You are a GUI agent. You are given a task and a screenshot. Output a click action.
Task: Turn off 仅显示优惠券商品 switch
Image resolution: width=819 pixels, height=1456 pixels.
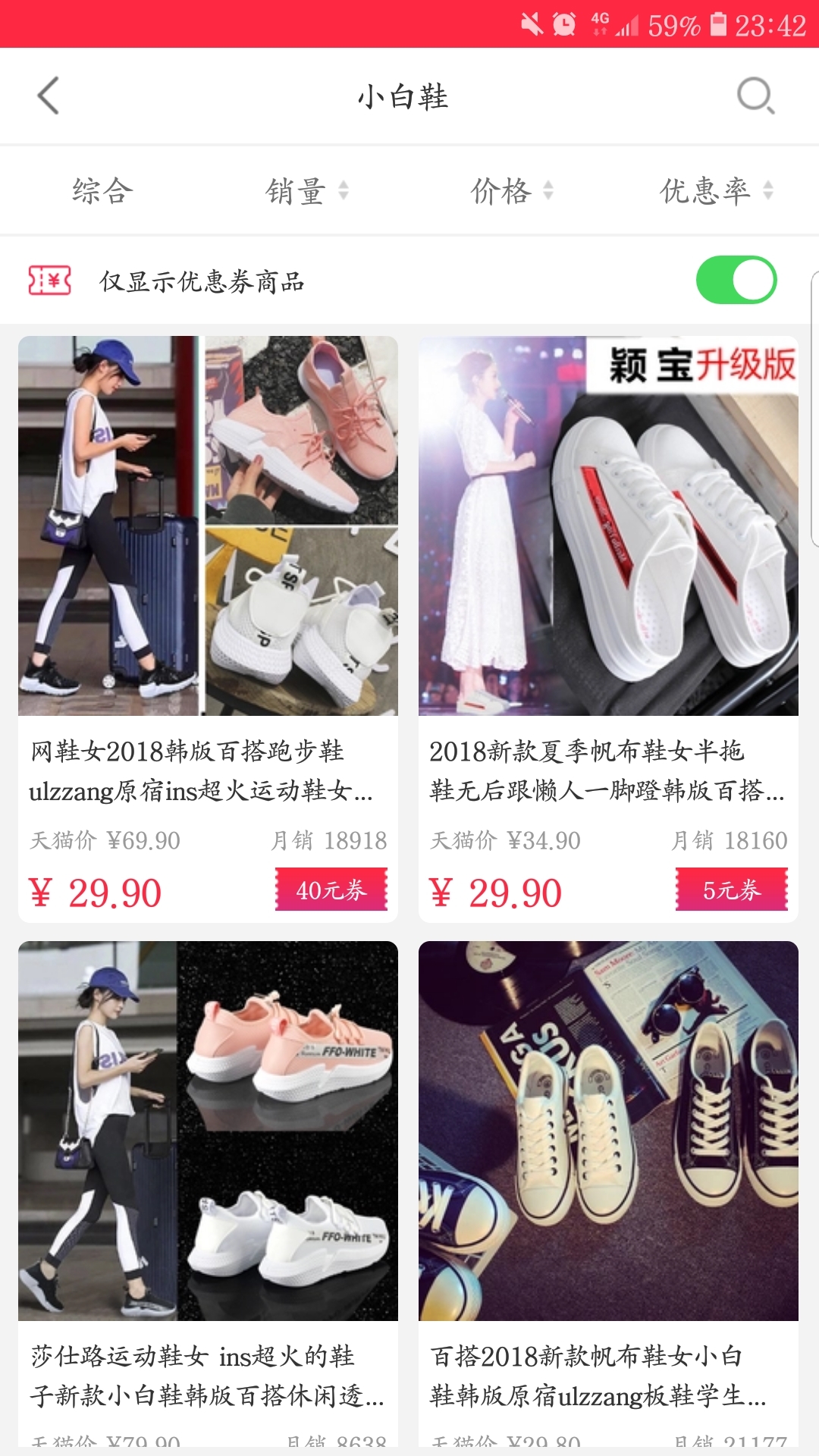(x=736, y=281)
